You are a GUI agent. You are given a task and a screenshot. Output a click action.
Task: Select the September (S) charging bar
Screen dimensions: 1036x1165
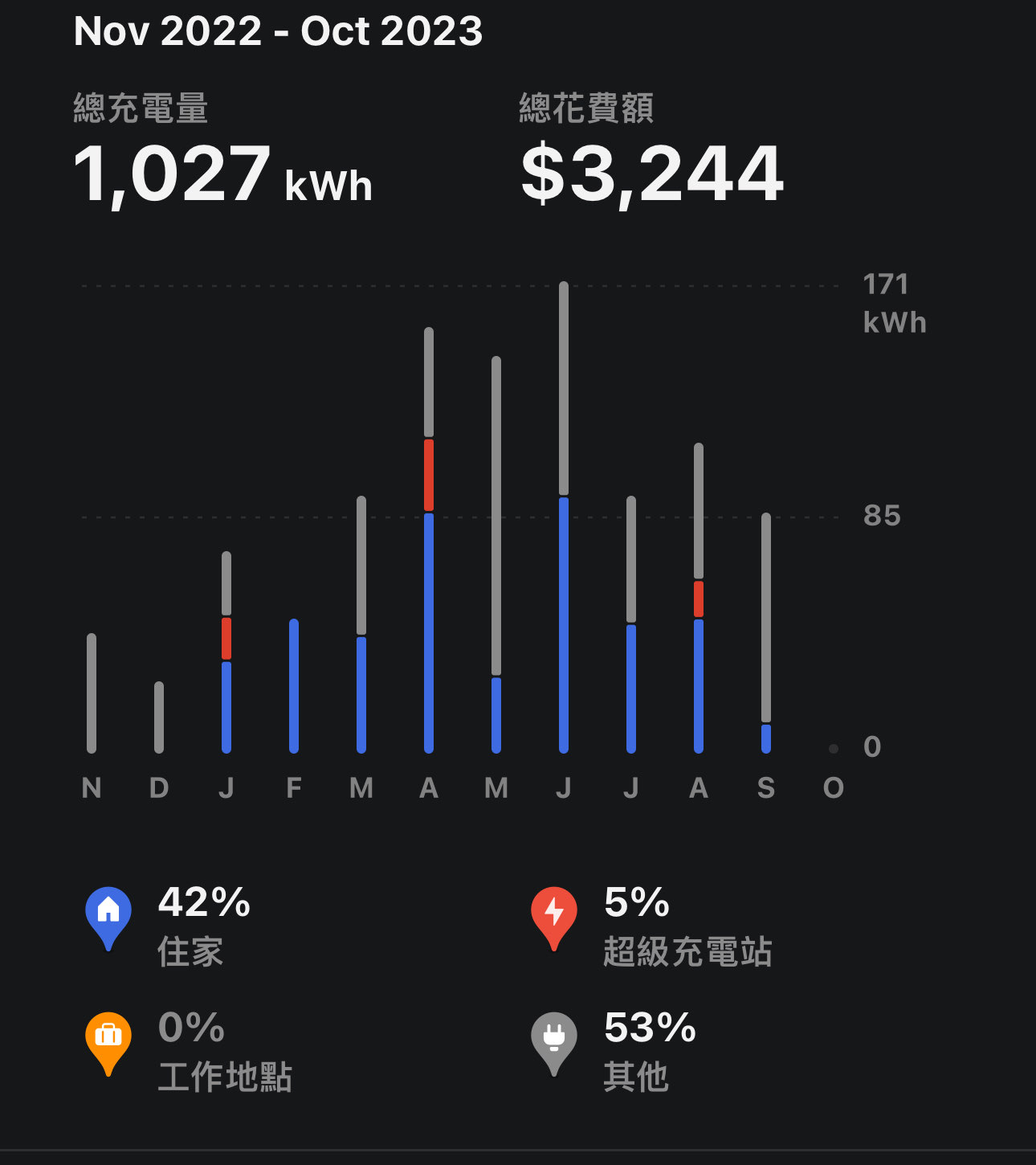[766, 632]
